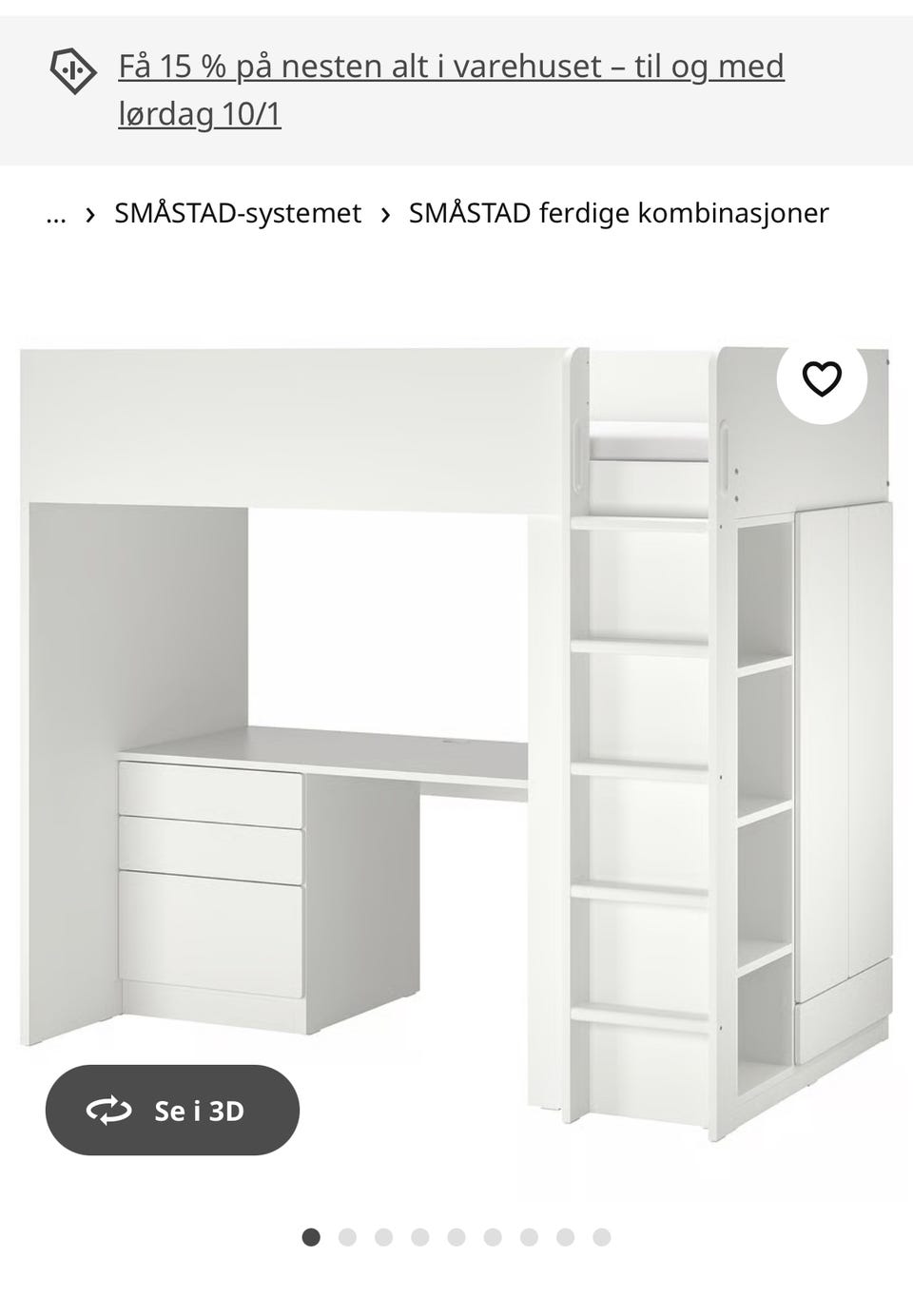Click the active first carousel position dot
The width and height of the screenshot is (913, 1316).
[309, 1237]
